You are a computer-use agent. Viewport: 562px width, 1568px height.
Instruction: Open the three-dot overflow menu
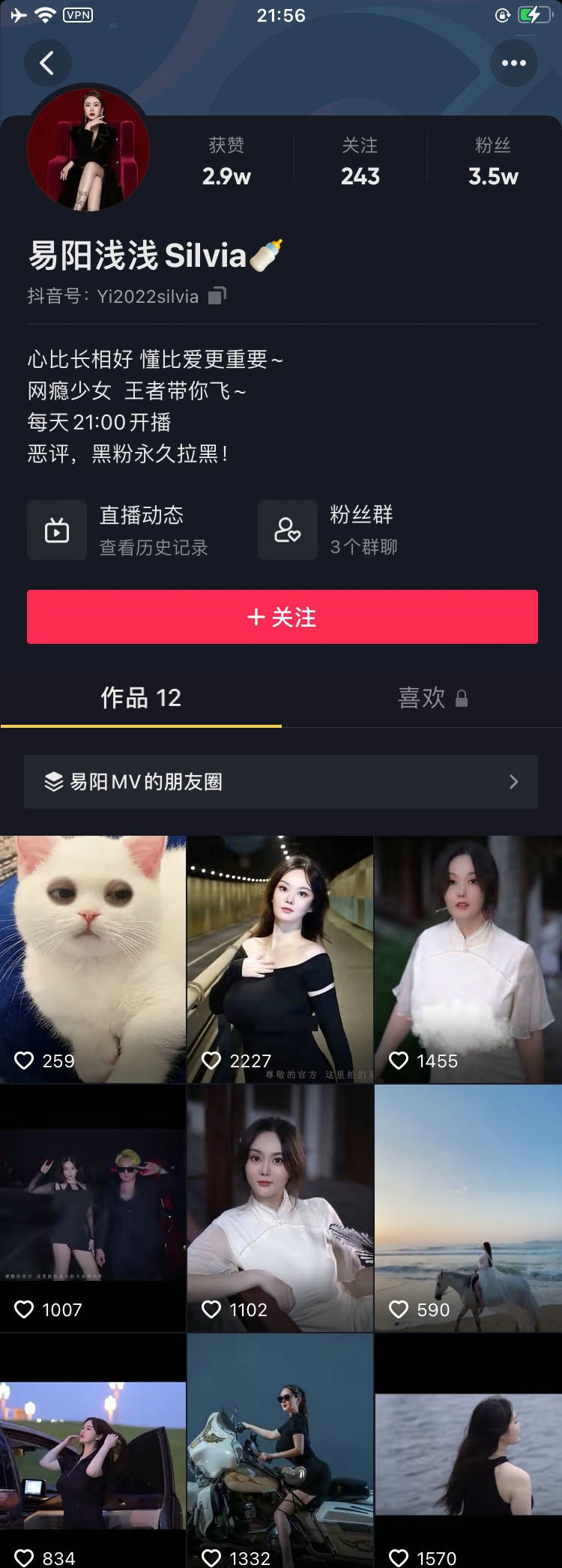513,63
